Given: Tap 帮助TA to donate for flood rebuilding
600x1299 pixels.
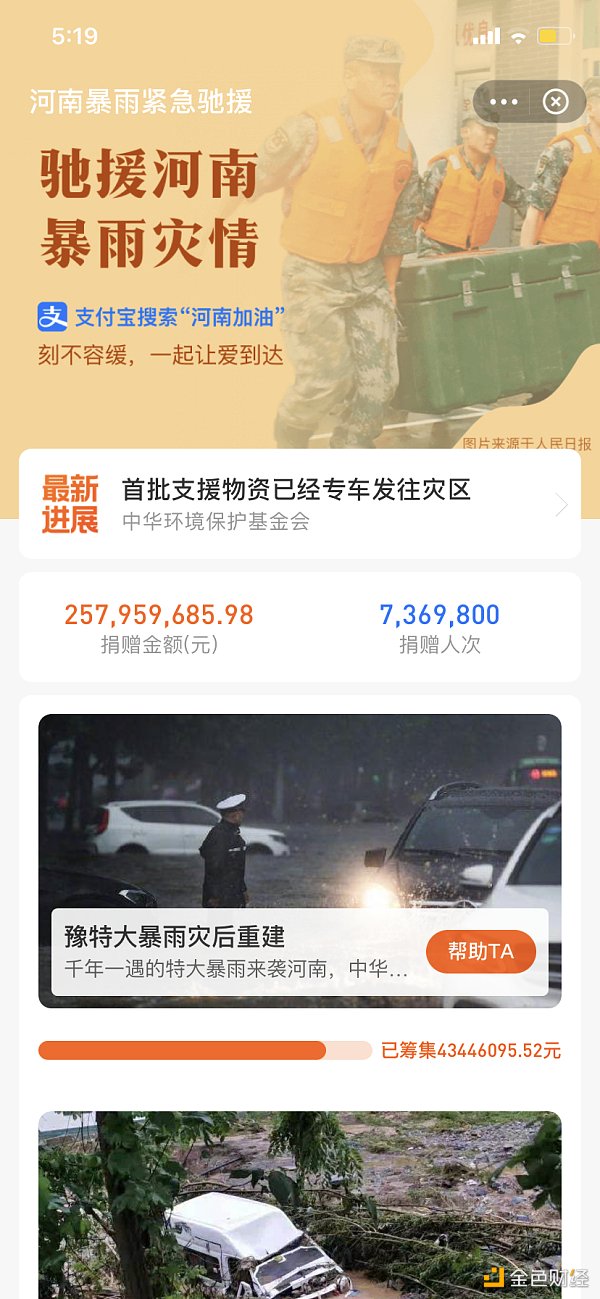Looking at the screenshot, I should tap(481, 952).
